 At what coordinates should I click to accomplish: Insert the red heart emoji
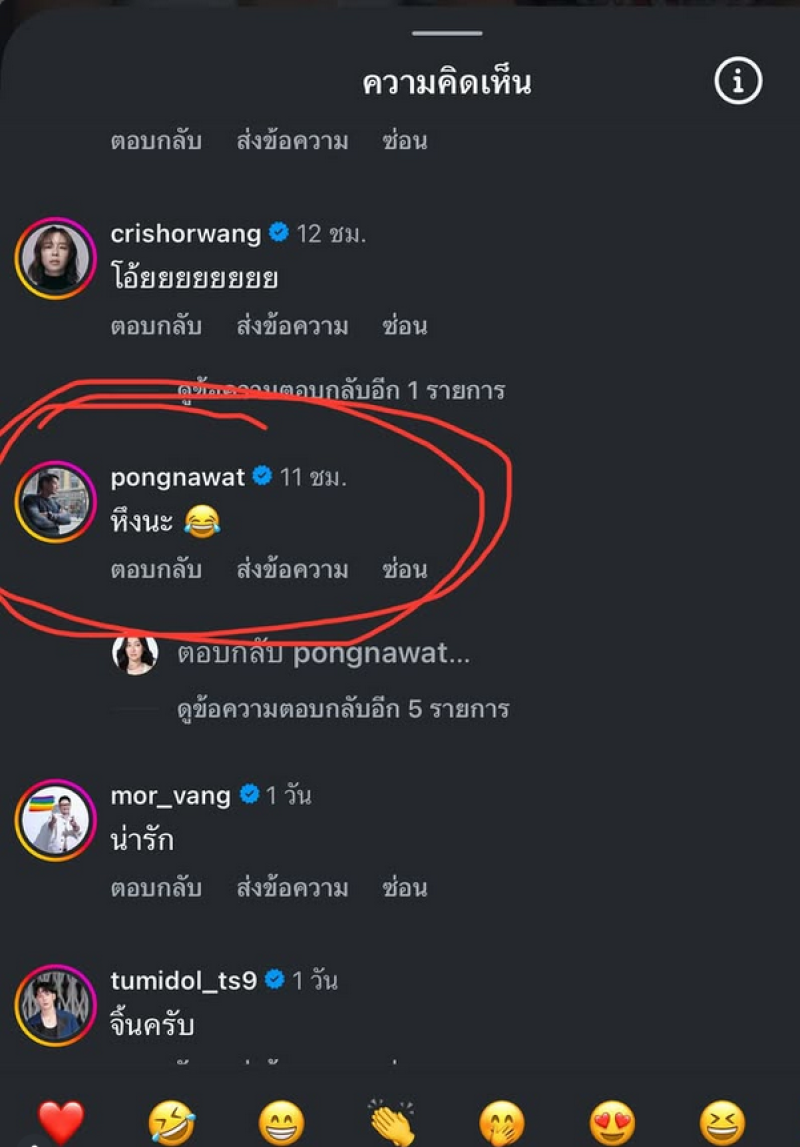point(61,1122)
